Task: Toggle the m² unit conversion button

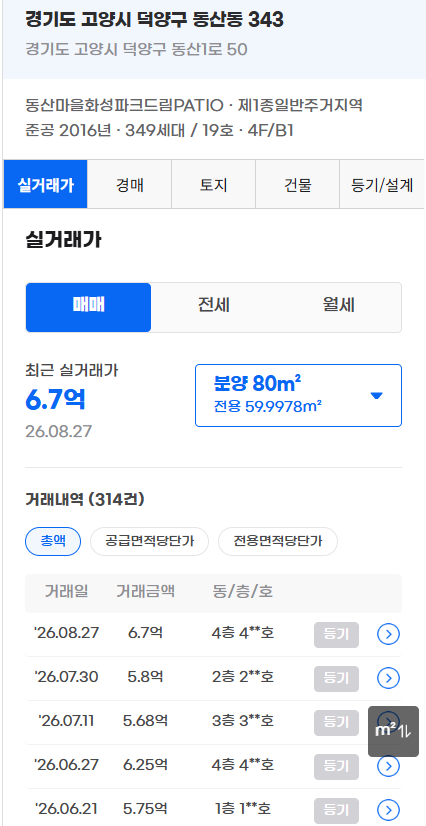Action: tap(393, 731)
